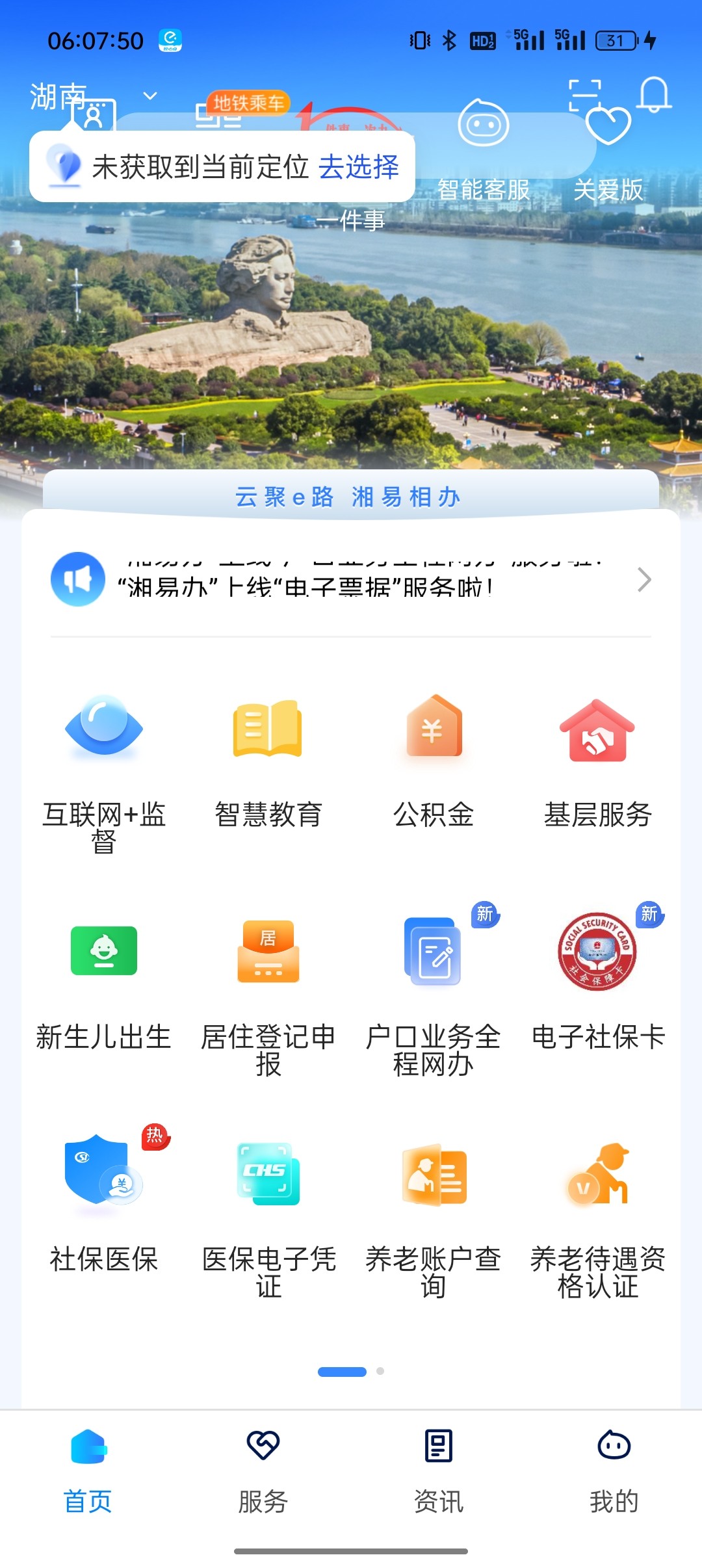Open 公积金 service
The image size is (702, 1568).
point(434,761)
